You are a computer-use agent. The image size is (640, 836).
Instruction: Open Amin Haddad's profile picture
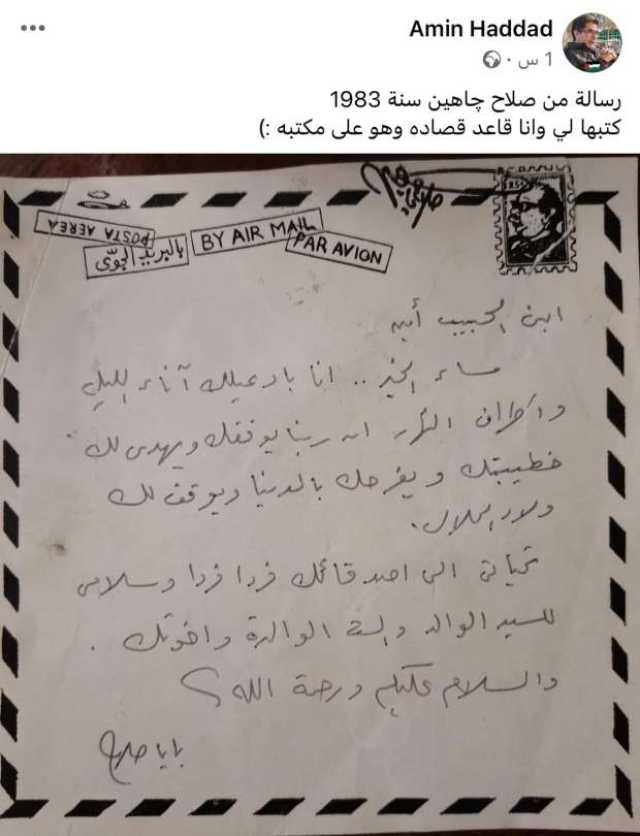[x=594, y=43]
